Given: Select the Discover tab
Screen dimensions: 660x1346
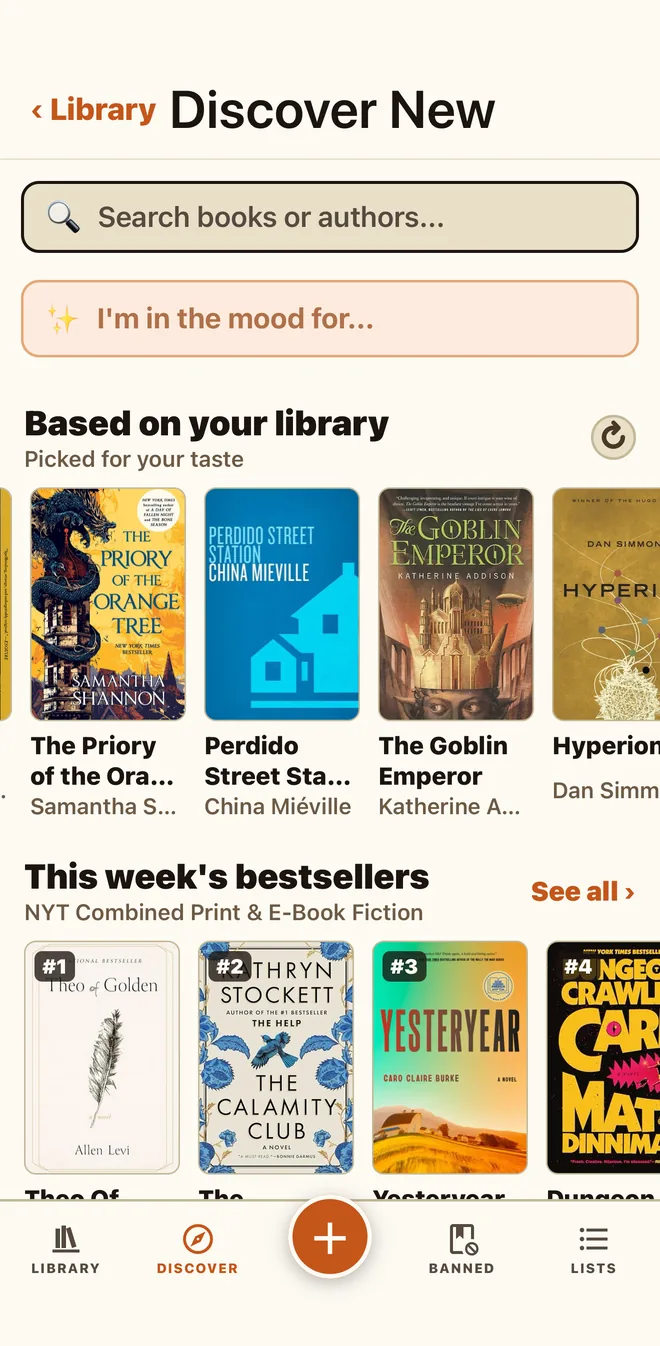Looking at the screenshot, I should click(197, 1250).
